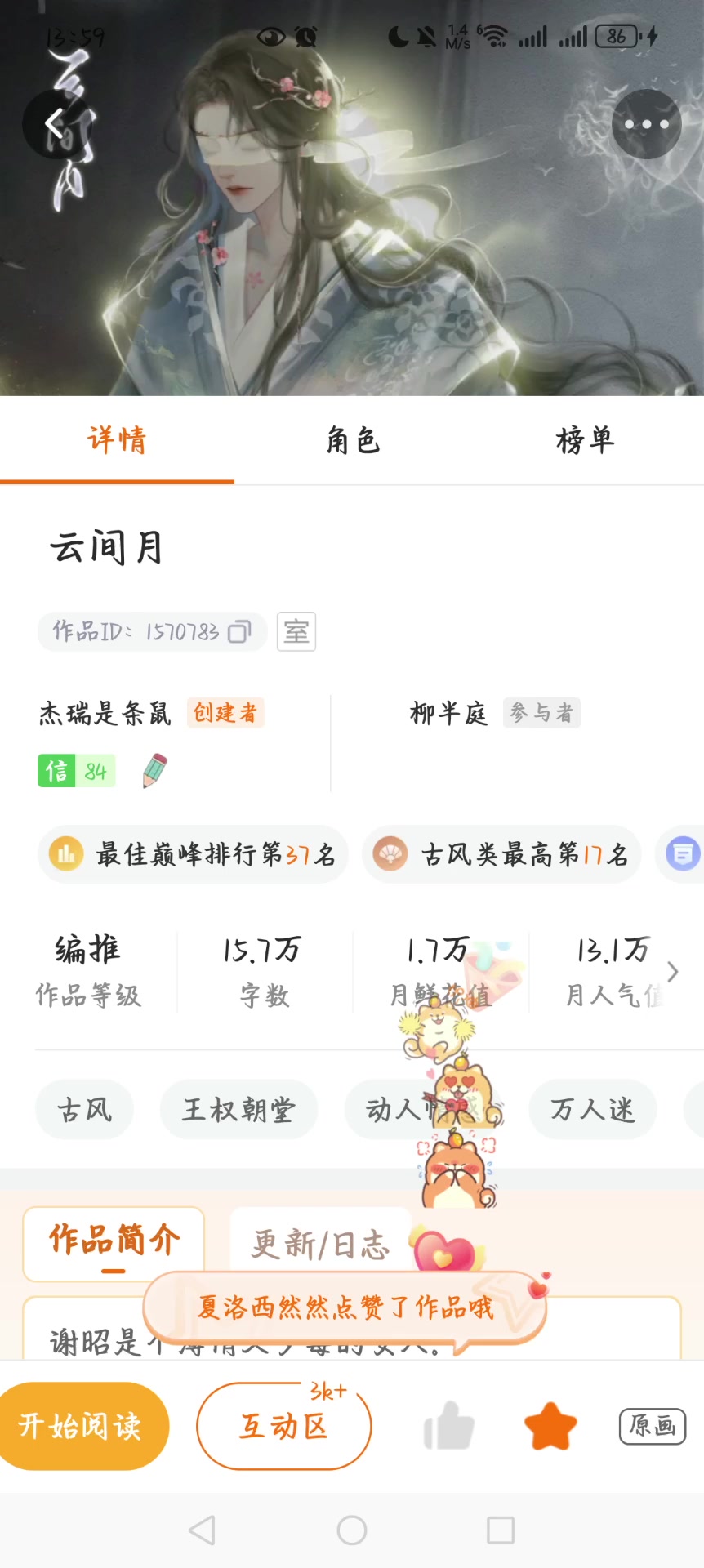Screen dimensions: 704x1568
Task: Select the 古风 tag
Action: click(84, 1110)
